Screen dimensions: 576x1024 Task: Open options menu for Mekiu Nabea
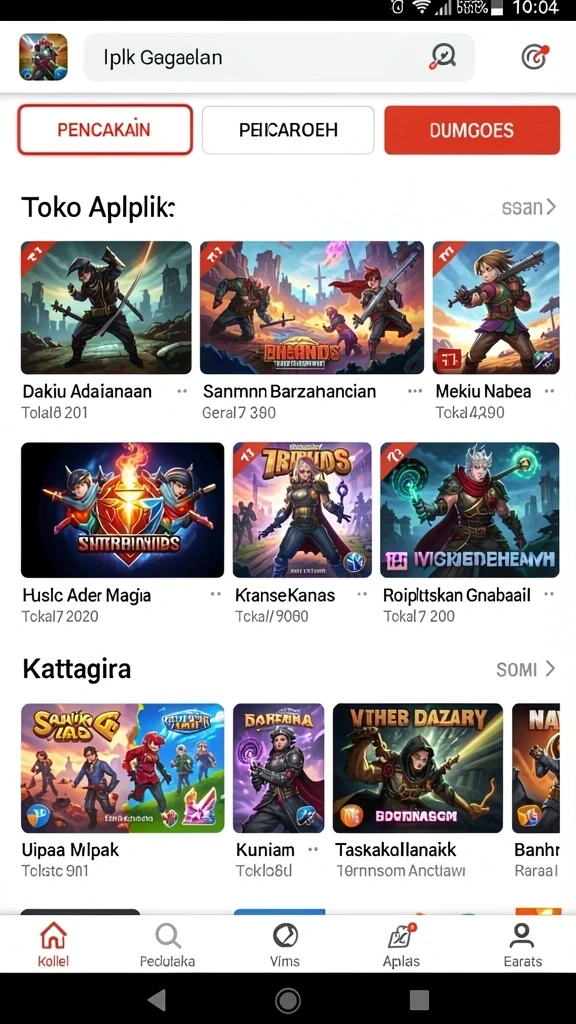pos(549,391)
